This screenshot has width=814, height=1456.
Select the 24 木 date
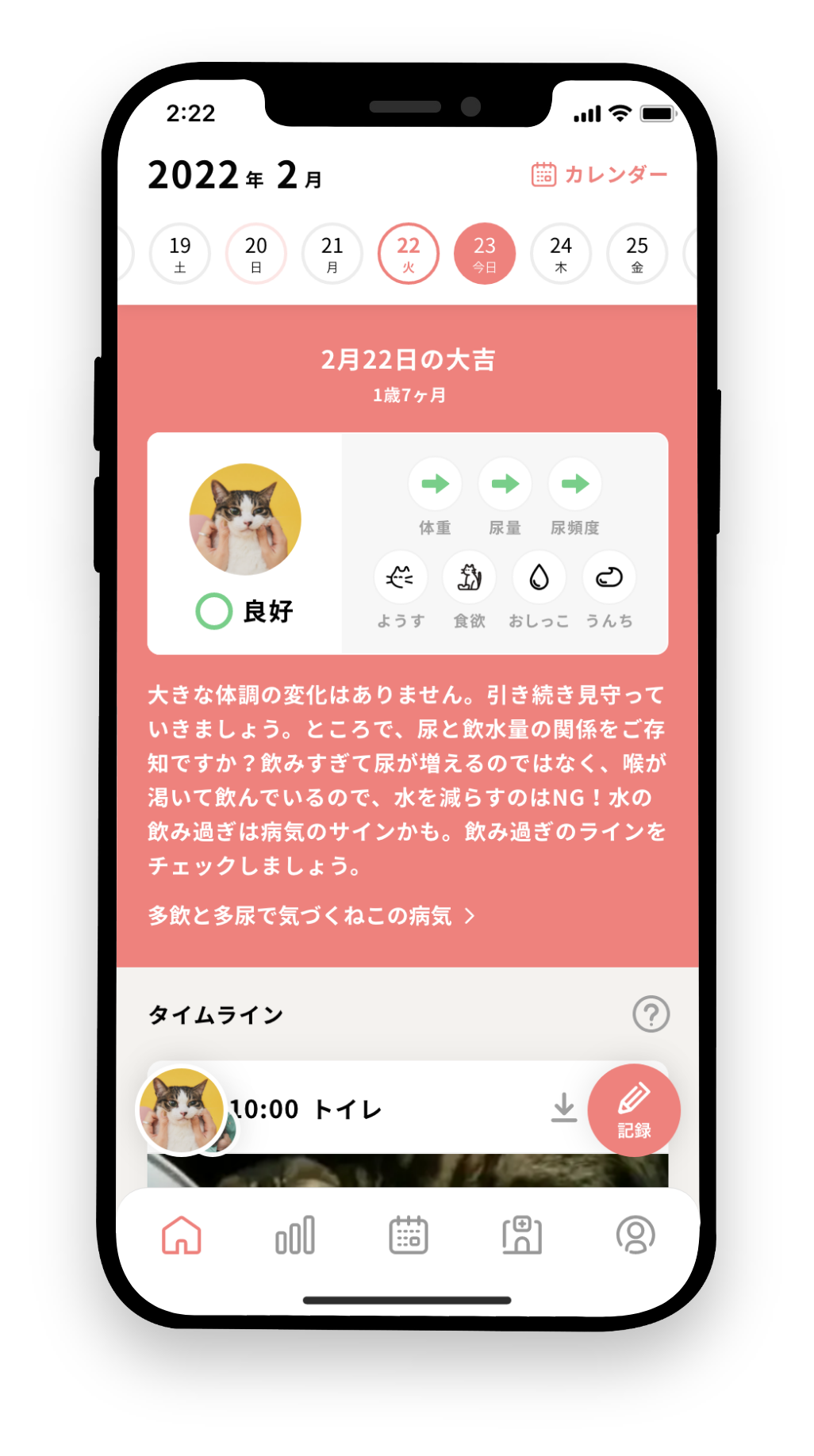pyautogui.click(x=561, y=254)
